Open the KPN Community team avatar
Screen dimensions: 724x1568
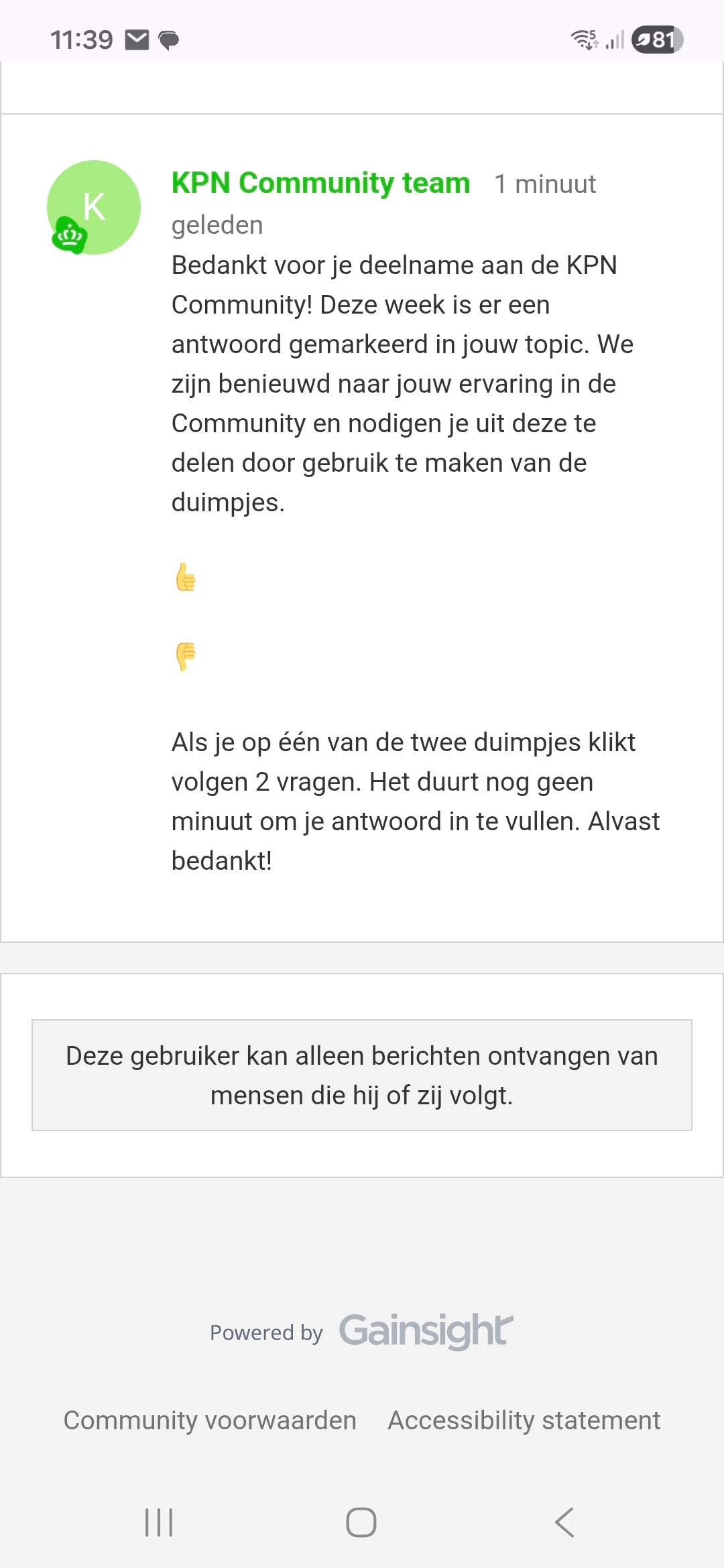93,207
